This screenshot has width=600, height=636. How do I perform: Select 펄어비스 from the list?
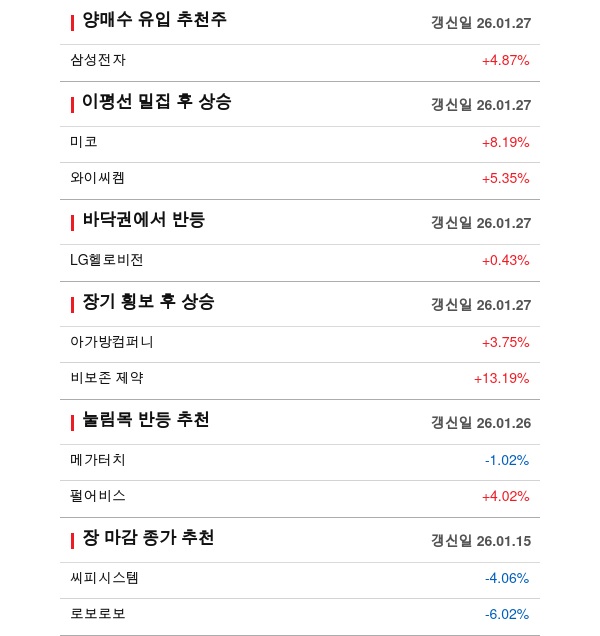(x=98, y=496)
